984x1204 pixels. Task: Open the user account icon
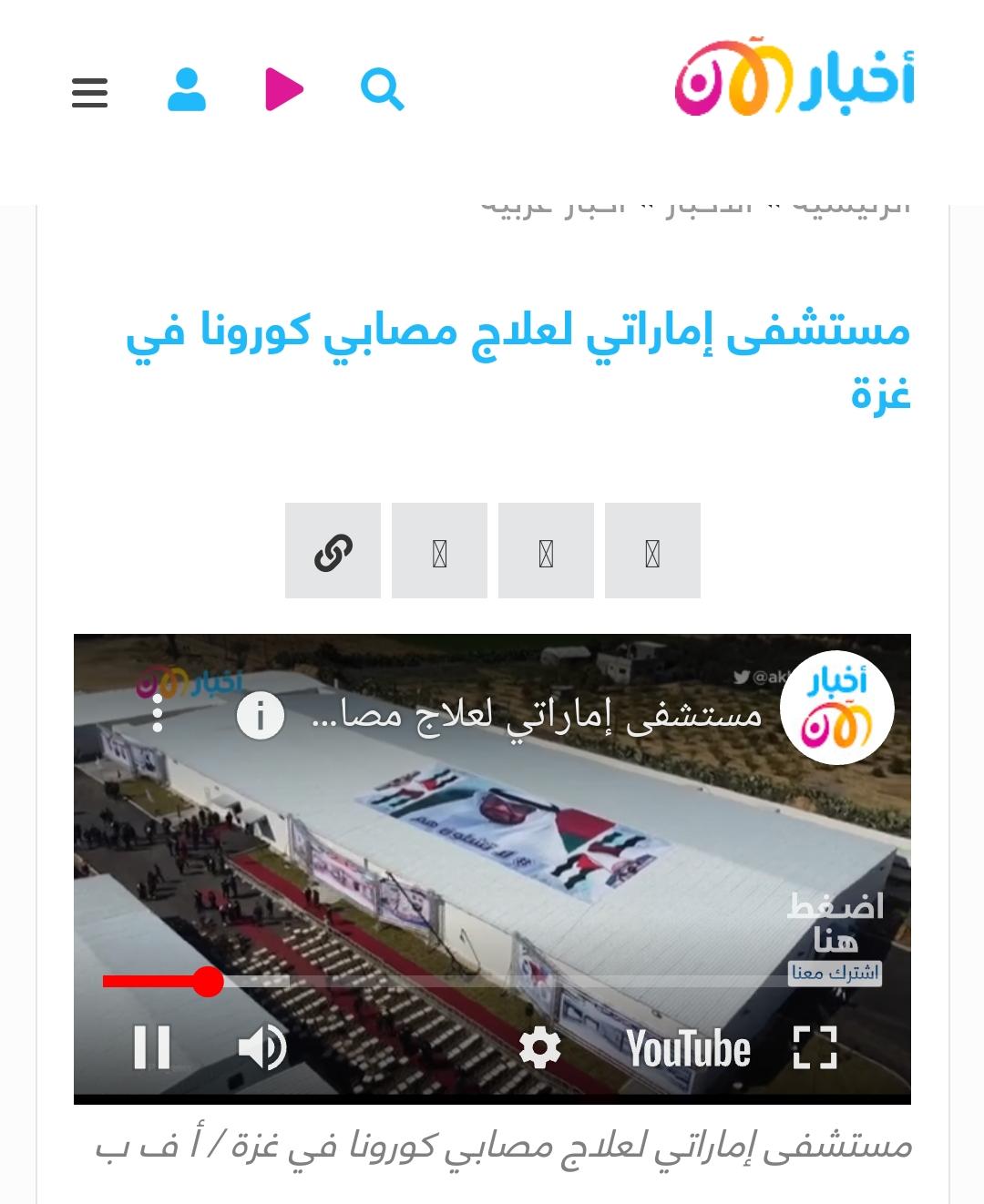[187, 90]
